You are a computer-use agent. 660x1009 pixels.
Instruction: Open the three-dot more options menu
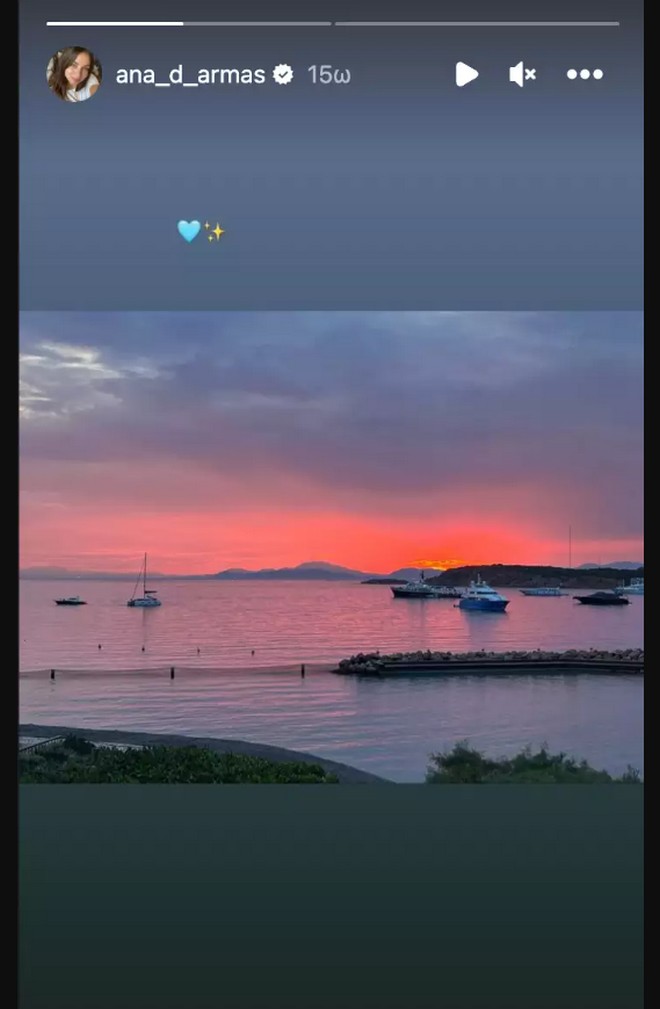point(585,74)
